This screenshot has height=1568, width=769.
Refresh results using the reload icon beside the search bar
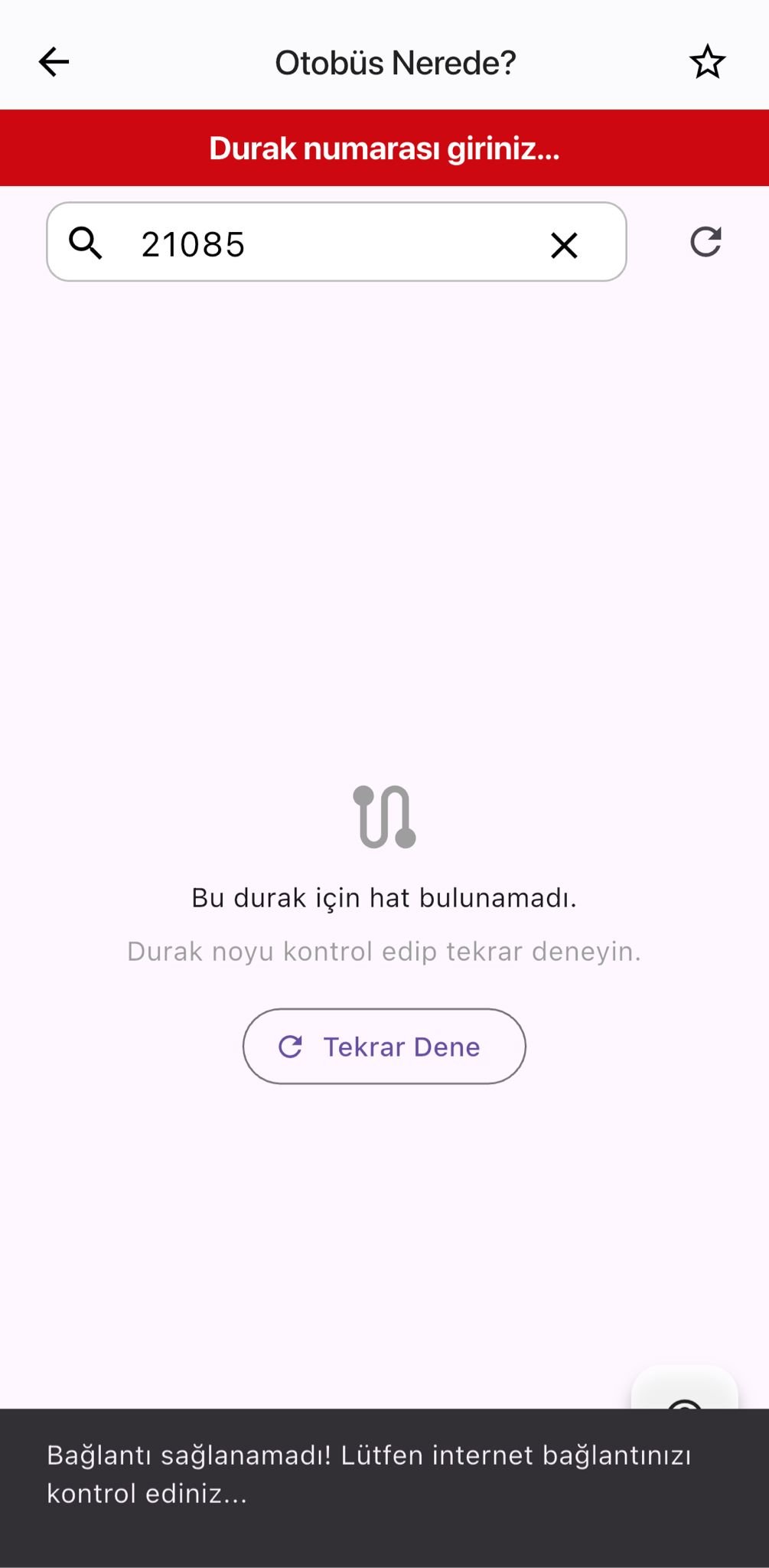tap(705, 242)
